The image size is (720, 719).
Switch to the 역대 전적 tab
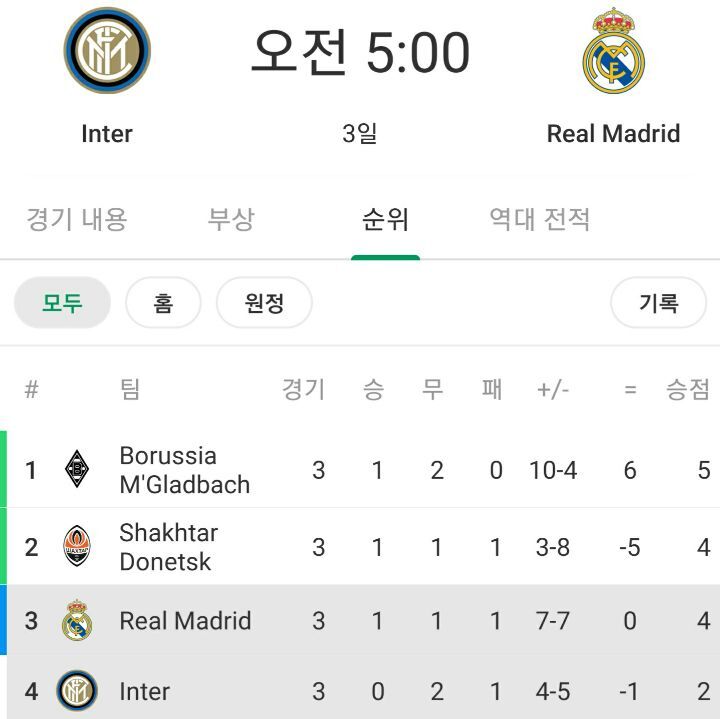(x=539, y=219)
